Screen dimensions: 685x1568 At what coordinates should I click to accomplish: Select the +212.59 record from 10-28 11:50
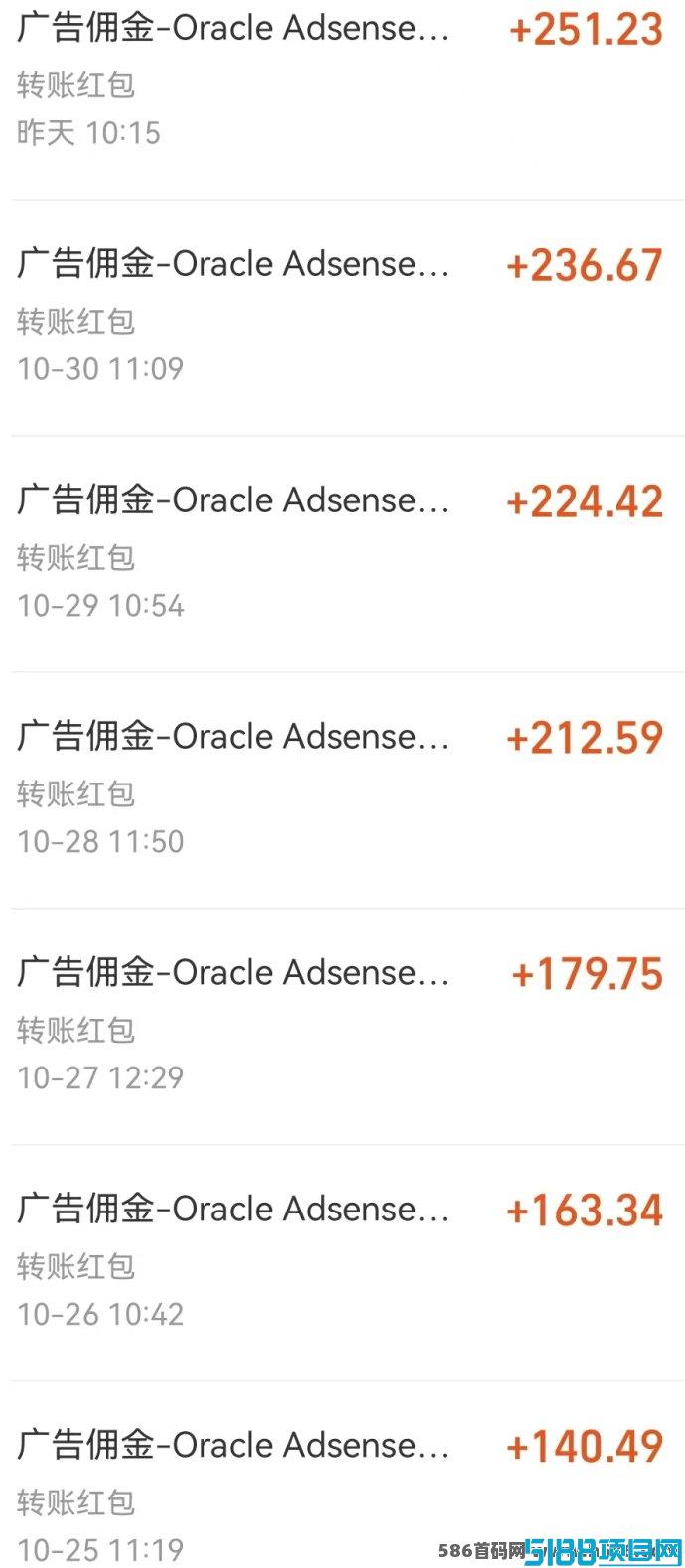[x=342, y=790]
